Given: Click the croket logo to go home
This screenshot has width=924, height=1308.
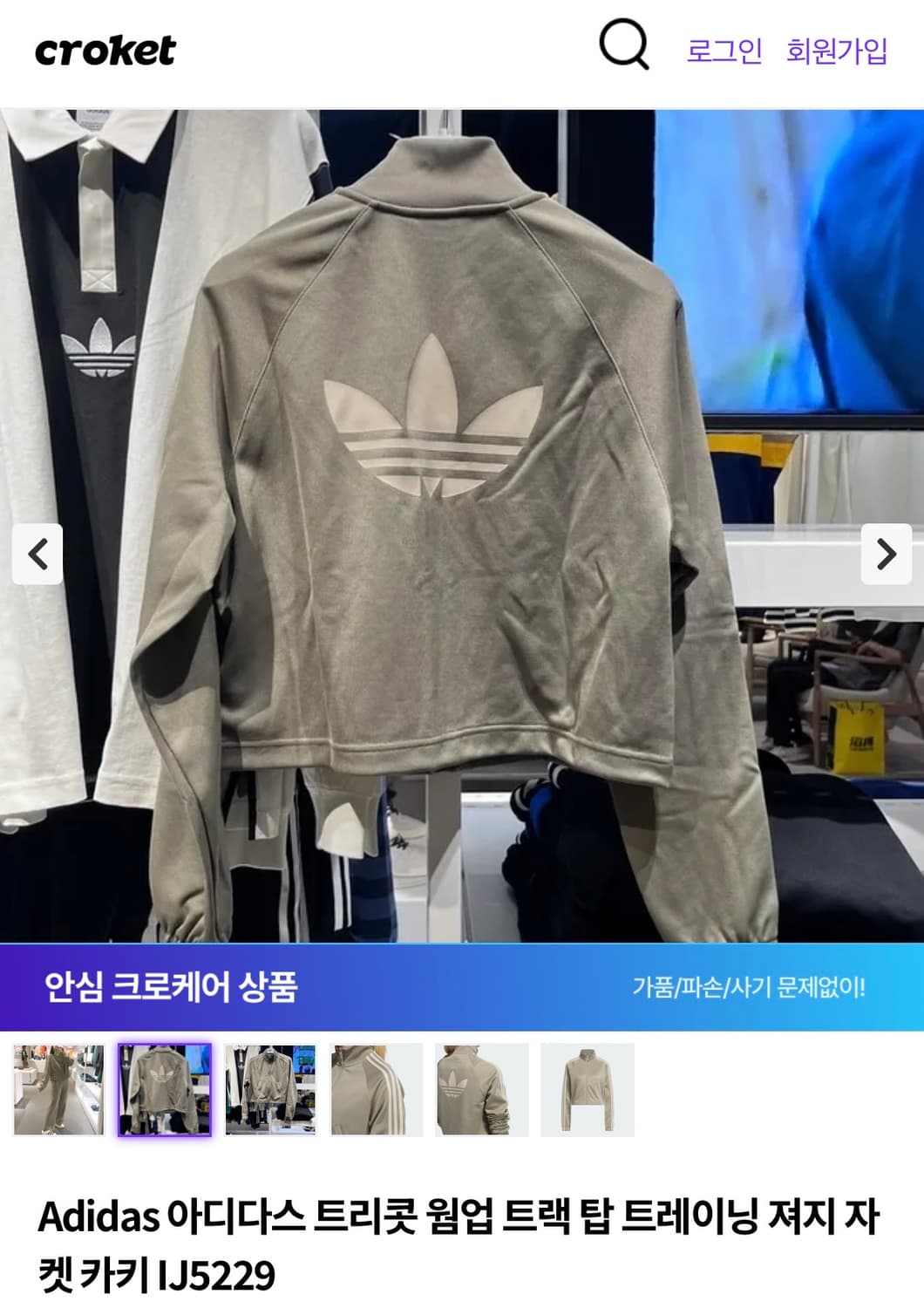Looking at the screenshot, I should [x=106, y=51].
